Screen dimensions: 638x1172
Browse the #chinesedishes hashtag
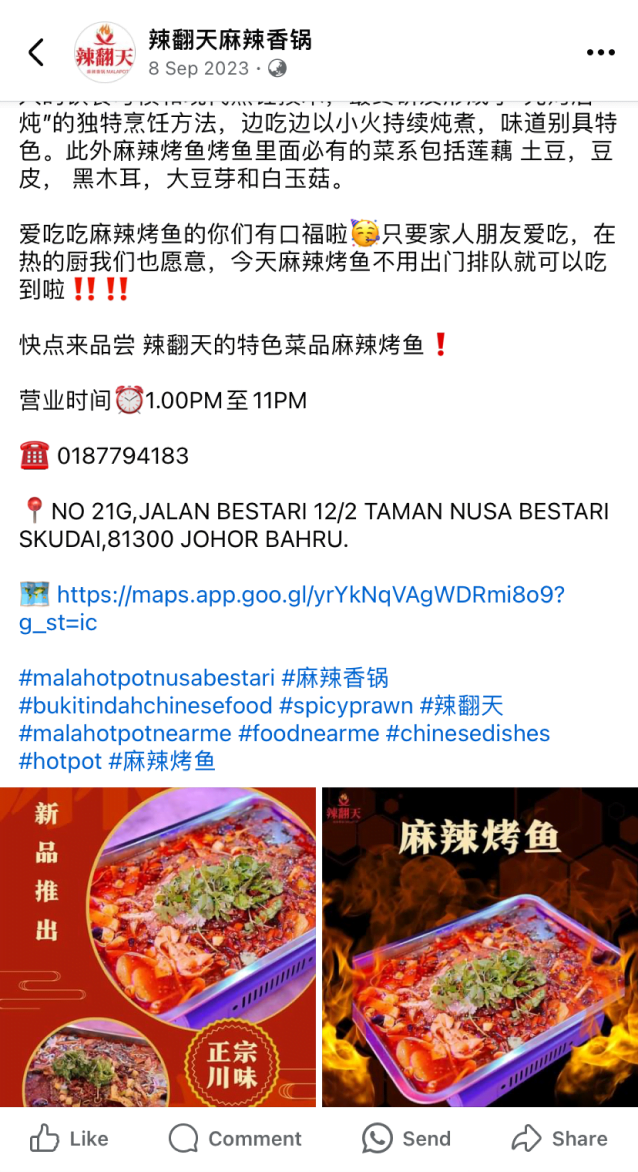click(468, 733)
